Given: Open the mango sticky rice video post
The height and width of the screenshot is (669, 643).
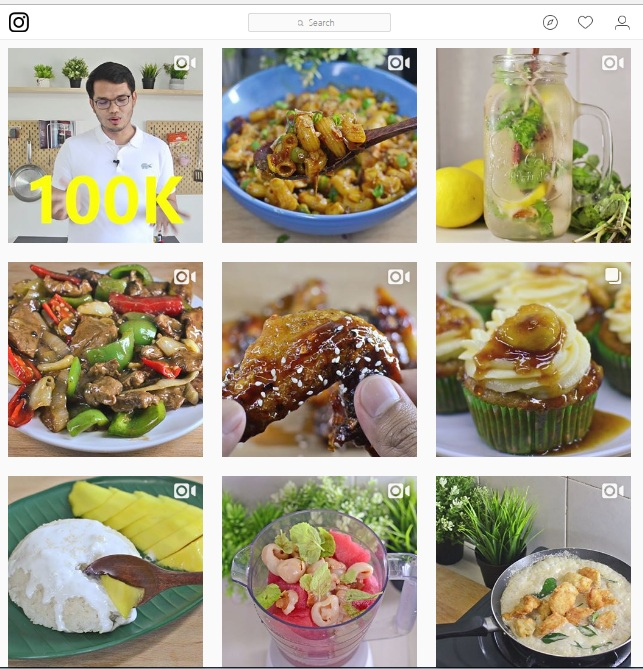Looking at the screenshot, I should click(105, 571).
